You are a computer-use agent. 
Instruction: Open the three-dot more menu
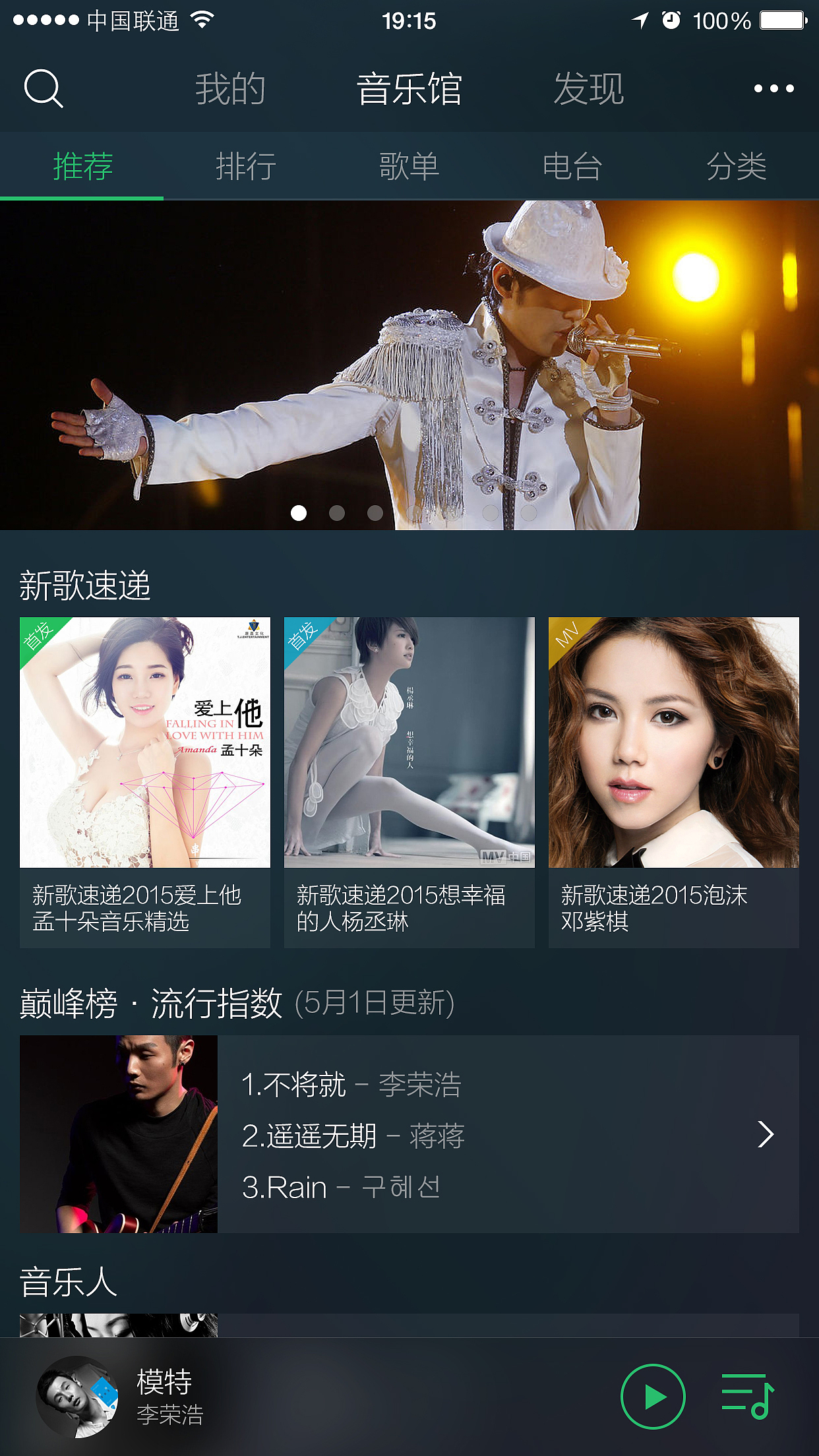click(x=773, y=88)
